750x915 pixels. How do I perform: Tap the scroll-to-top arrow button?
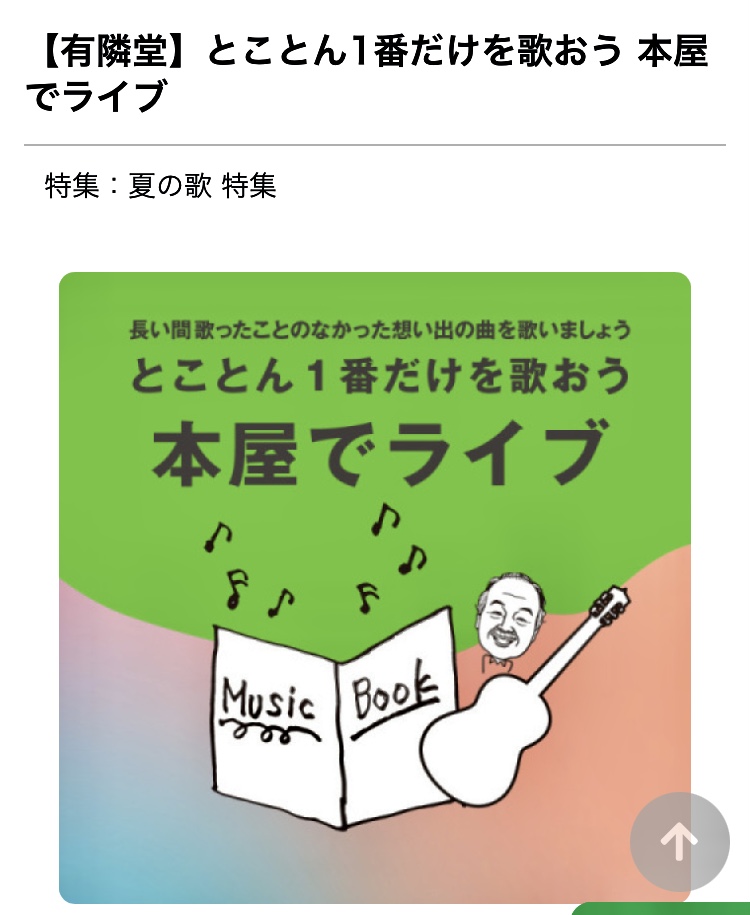pos(680,842)
